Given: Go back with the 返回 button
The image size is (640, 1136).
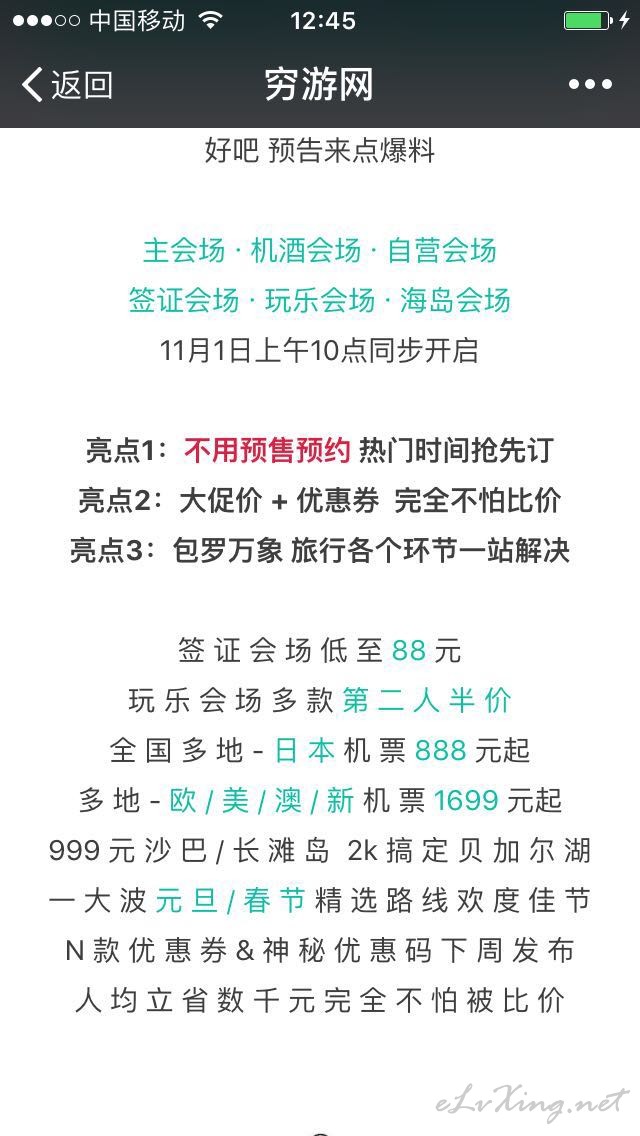Looking at the screenshot, I should (x=67, y=85).
